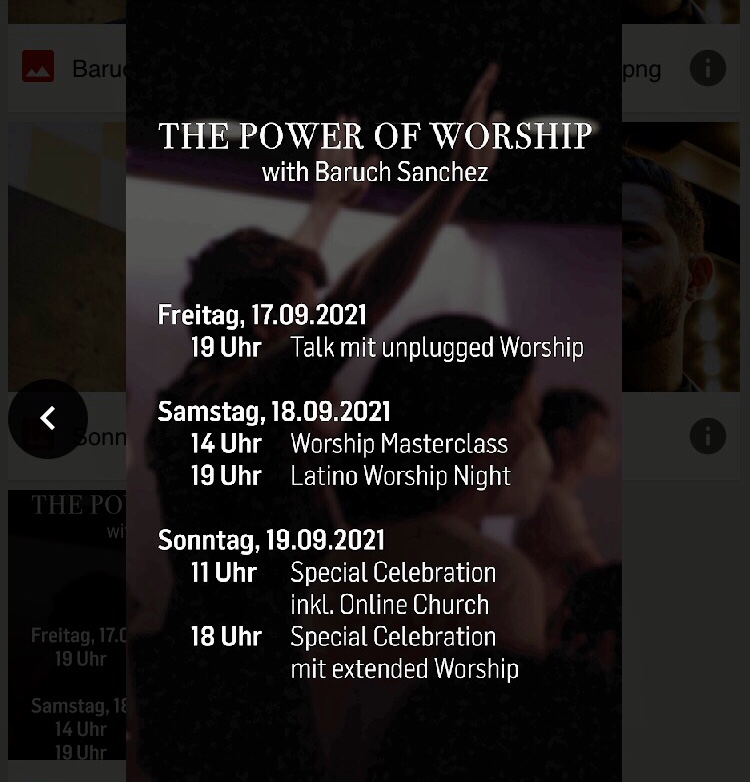The height and width of the screenshot is (782, 750).
Task: Open the Power of Worship thumbnail below
Action: tap(68, 624)
